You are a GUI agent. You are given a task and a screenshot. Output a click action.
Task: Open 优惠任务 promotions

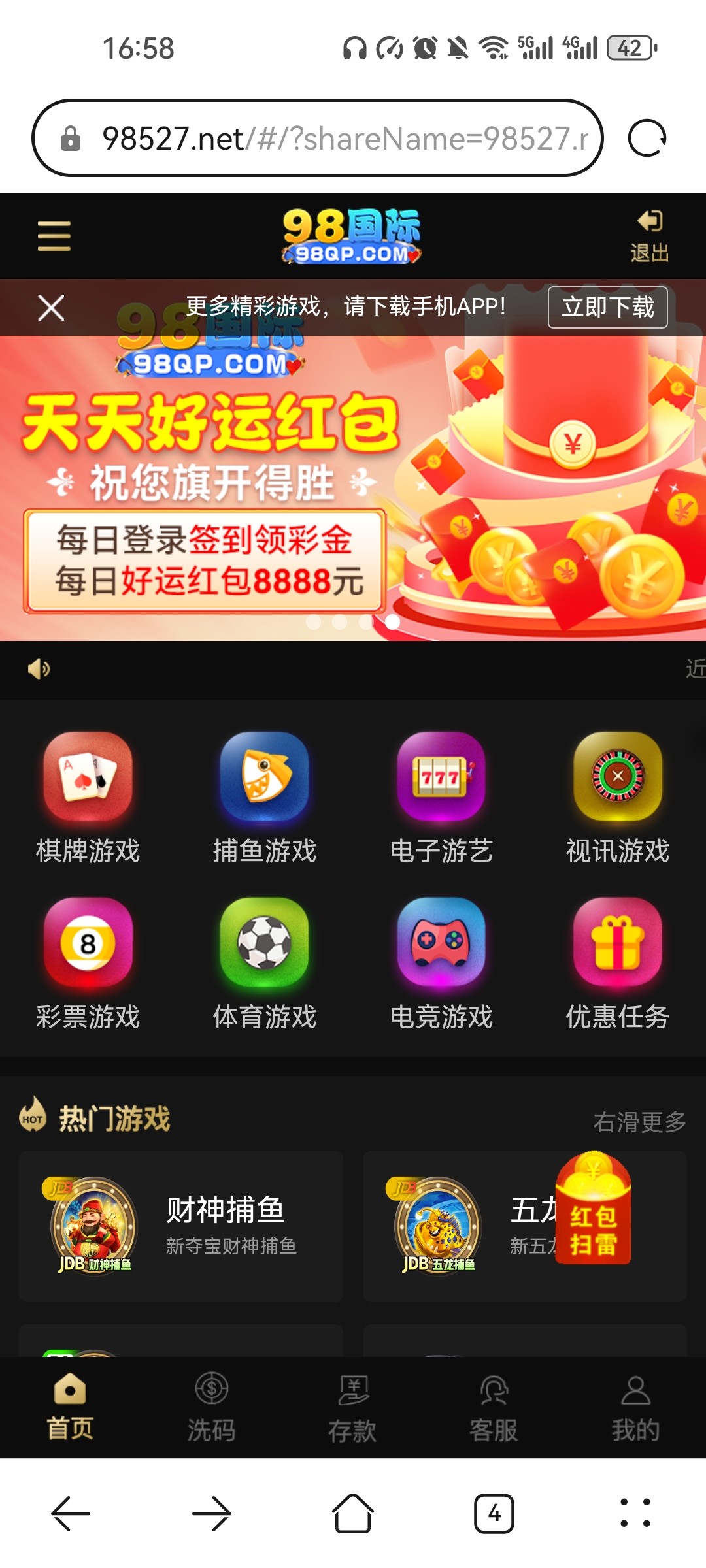[618, 964]
